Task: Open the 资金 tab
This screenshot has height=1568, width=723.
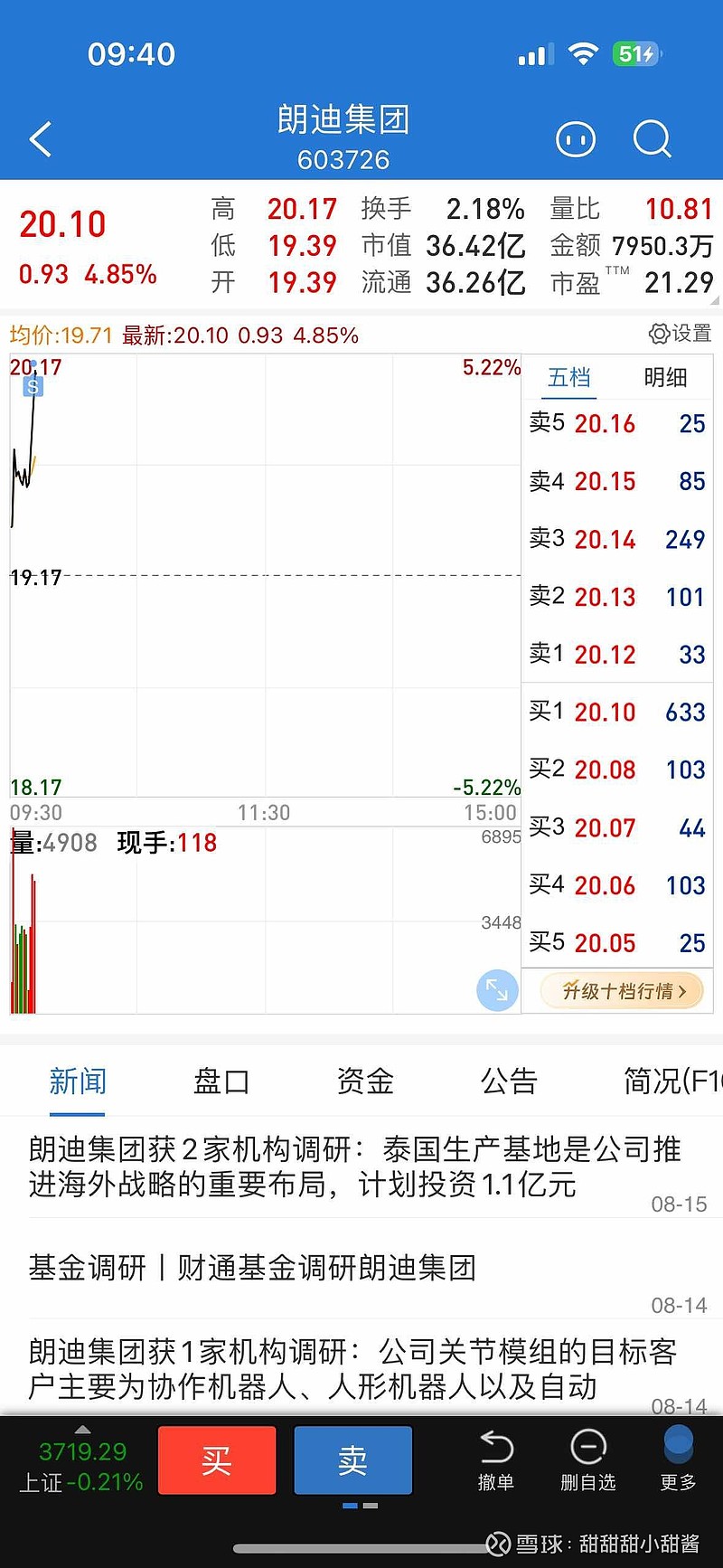Action: point(365,1082)
